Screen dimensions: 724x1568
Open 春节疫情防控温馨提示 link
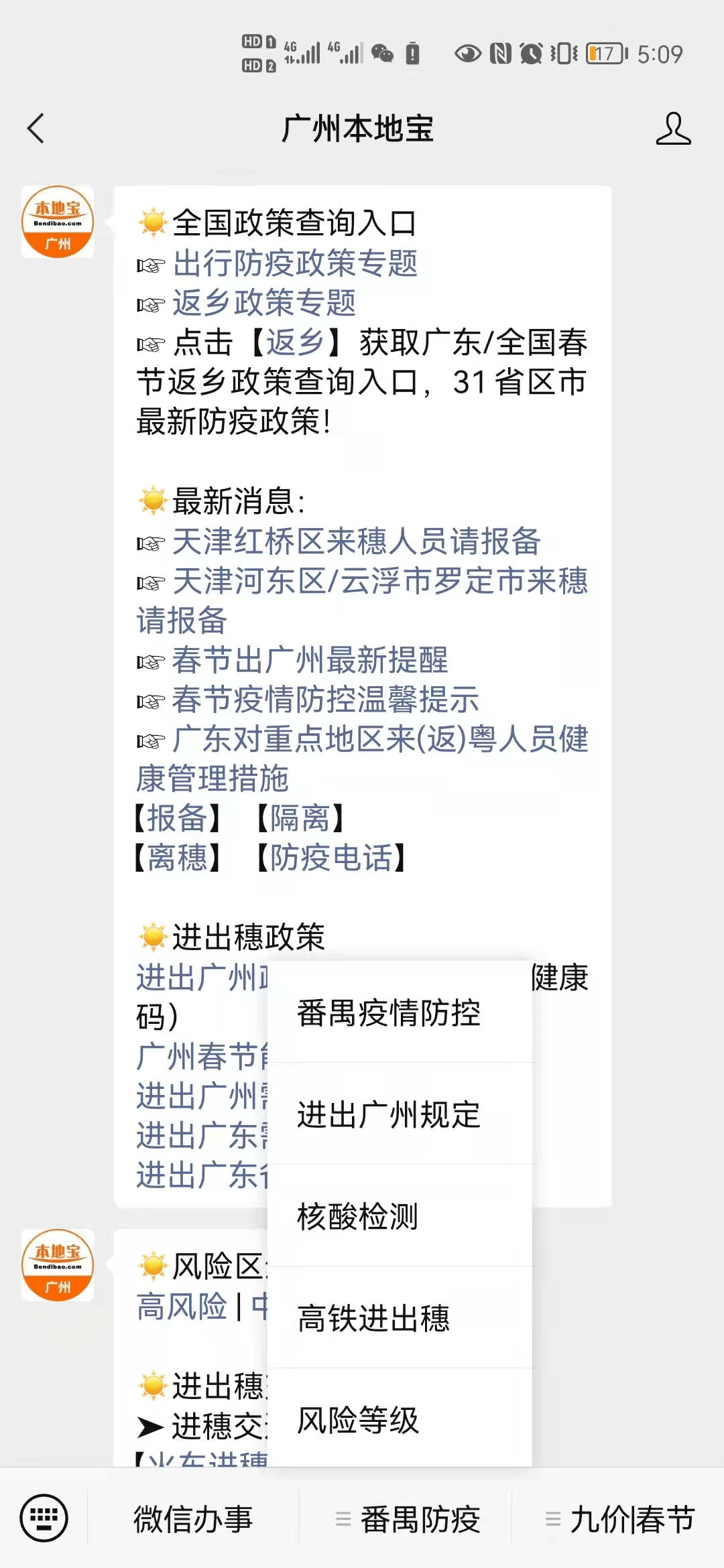[326, 700]
